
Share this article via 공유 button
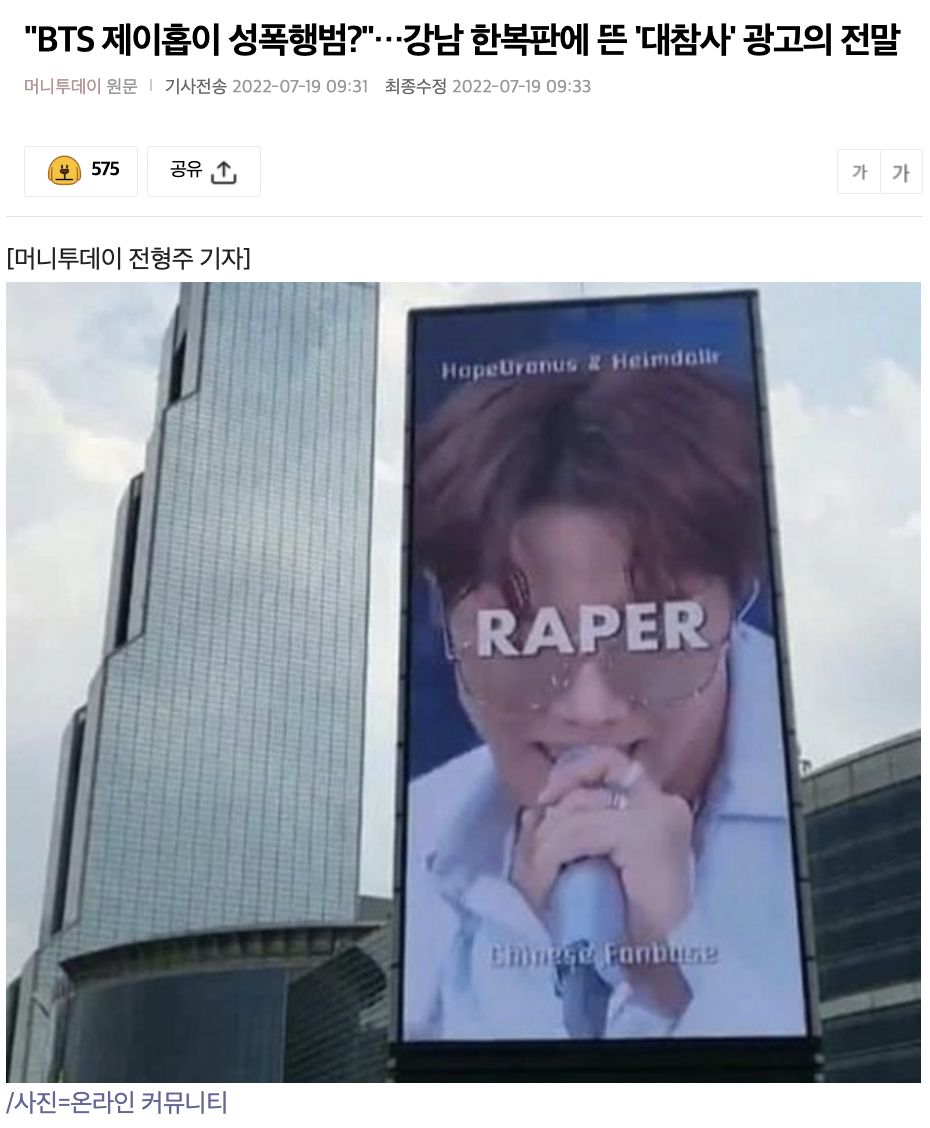(x=204, y=171)
